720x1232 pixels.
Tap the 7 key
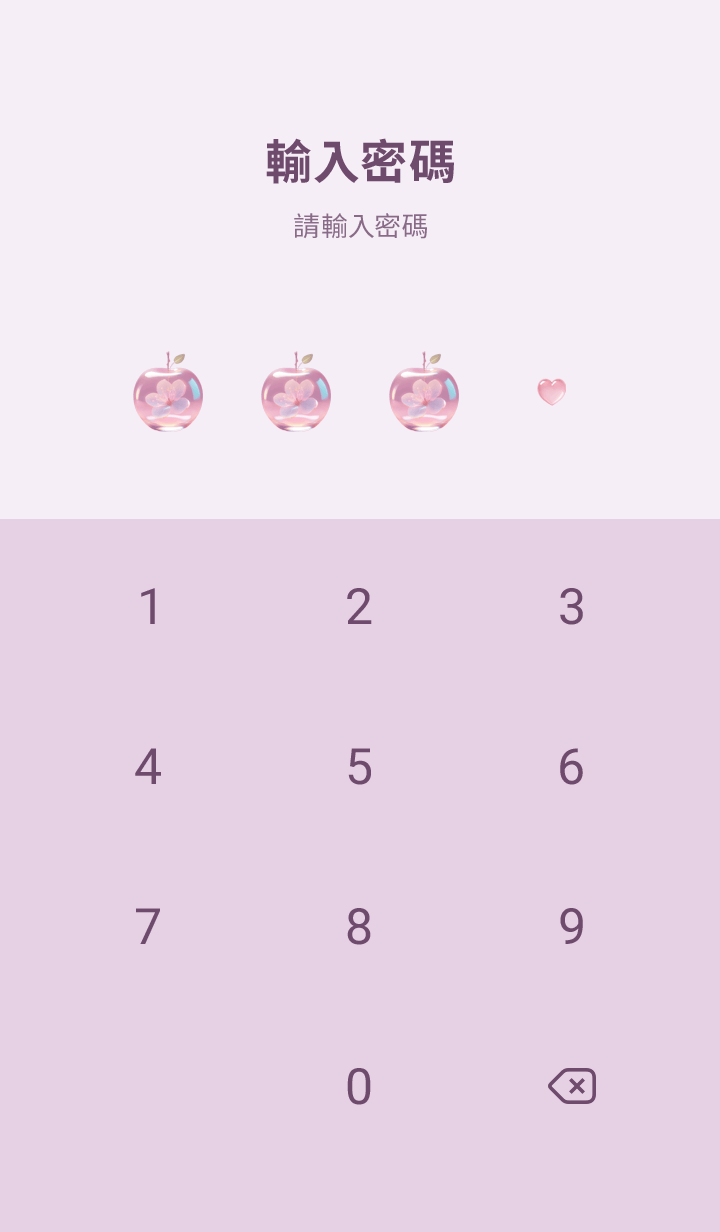click(x=148, y=927)
